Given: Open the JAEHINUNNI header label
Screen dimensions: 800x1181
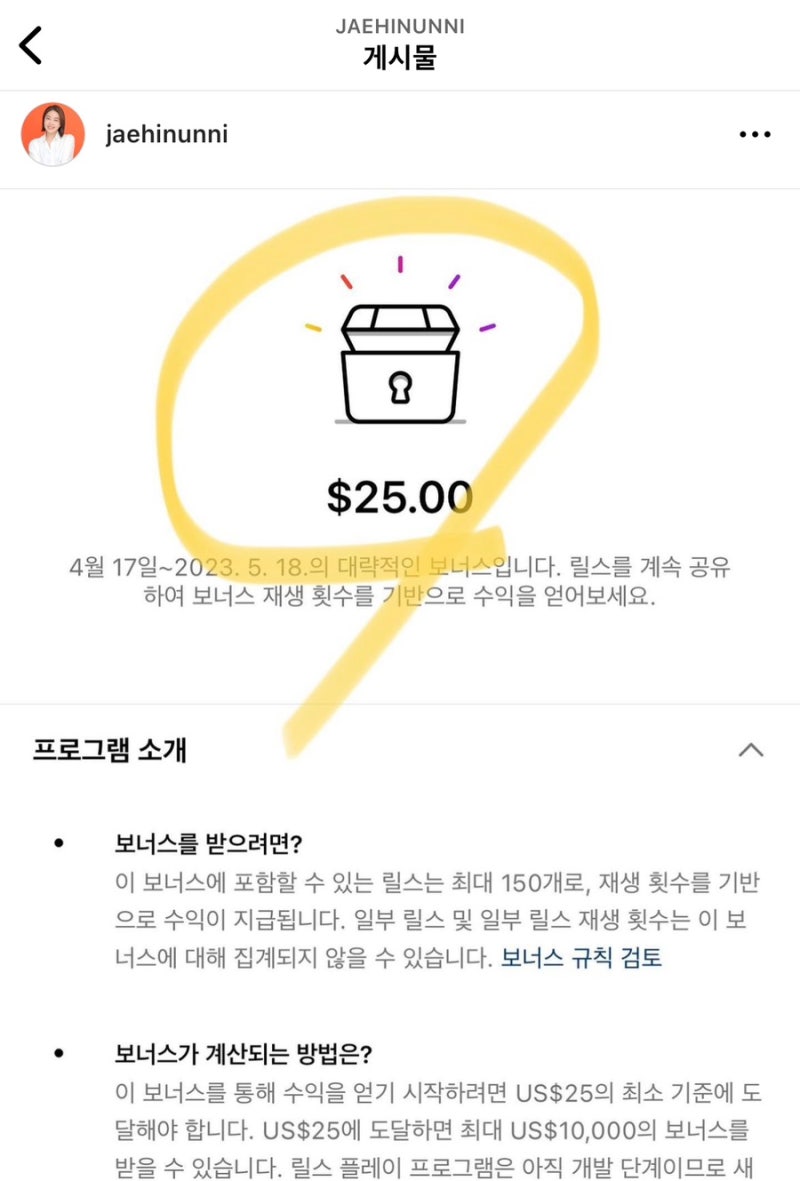Looking at the screenshot, I should (x=400, y=26).
